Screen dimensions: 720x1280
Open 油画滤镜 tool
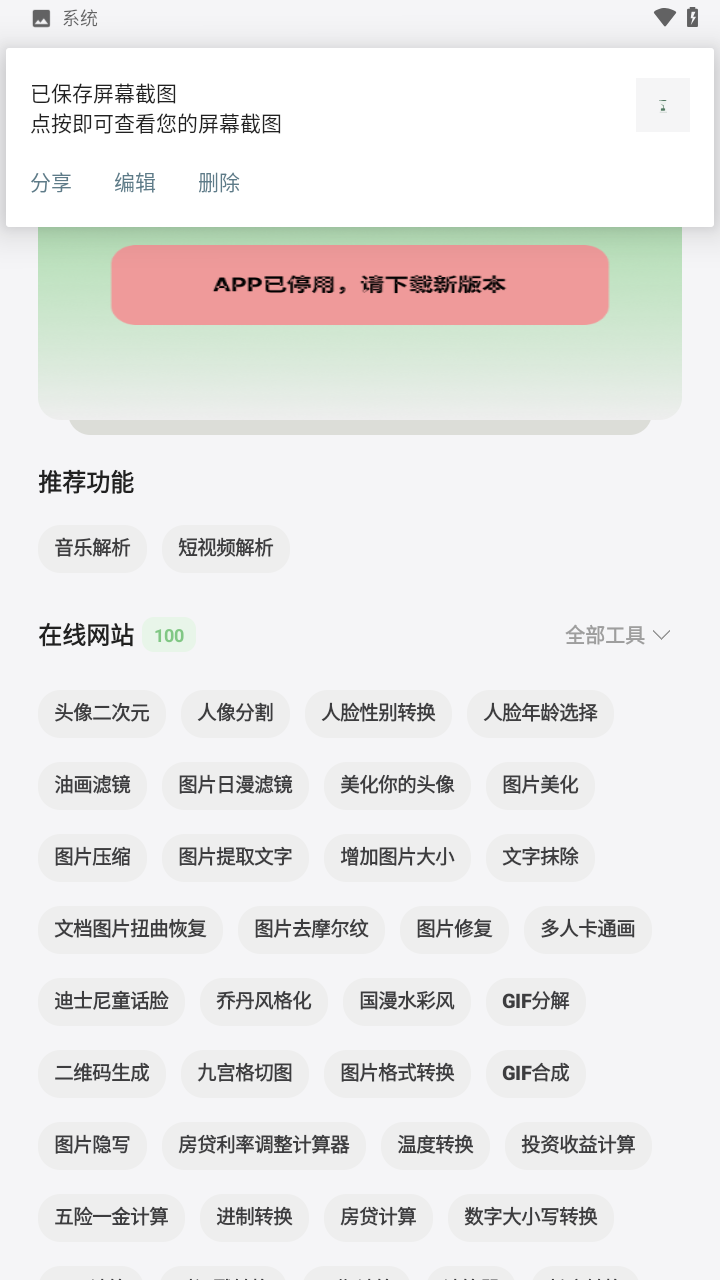coord(93,785)
